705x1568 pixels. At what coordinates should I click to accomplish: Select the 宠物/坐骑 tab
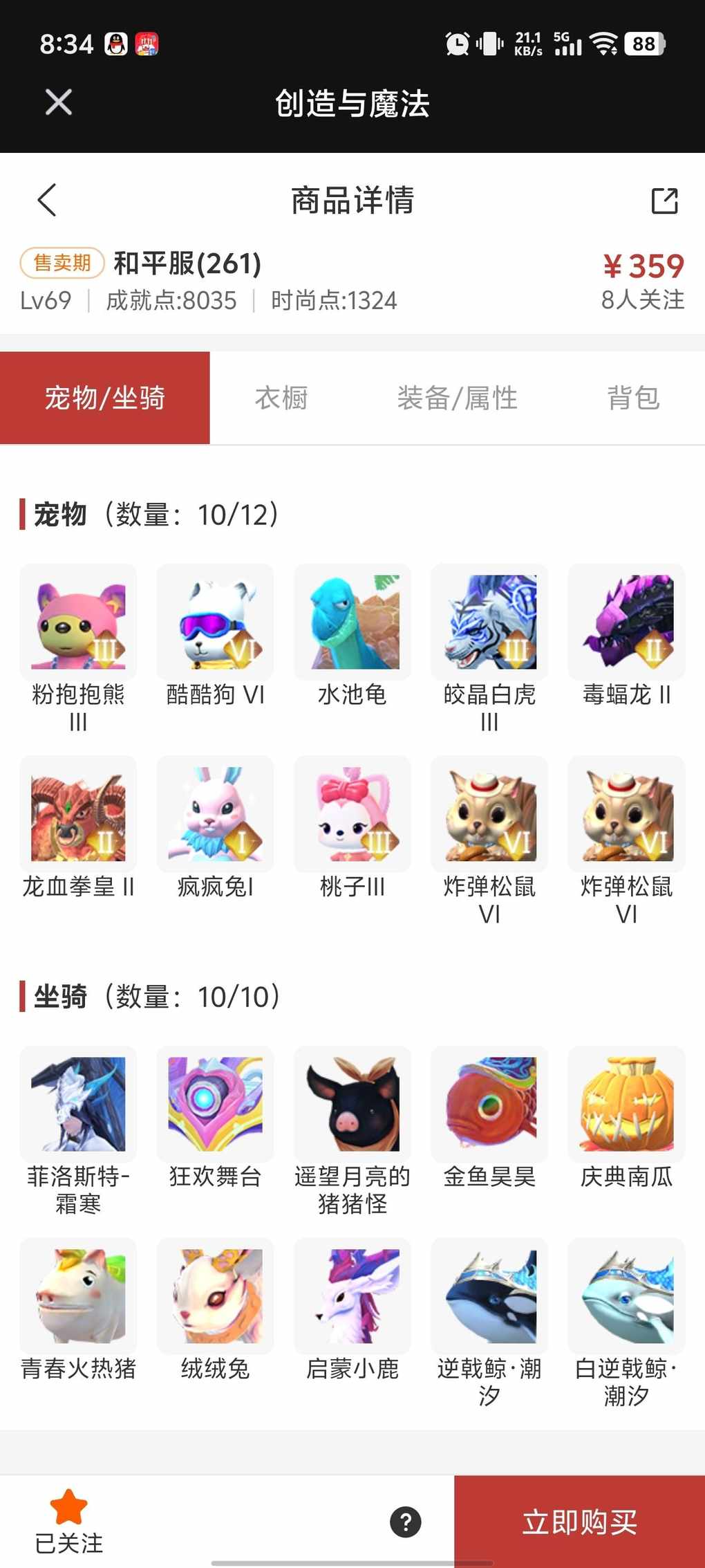[105, 398]
